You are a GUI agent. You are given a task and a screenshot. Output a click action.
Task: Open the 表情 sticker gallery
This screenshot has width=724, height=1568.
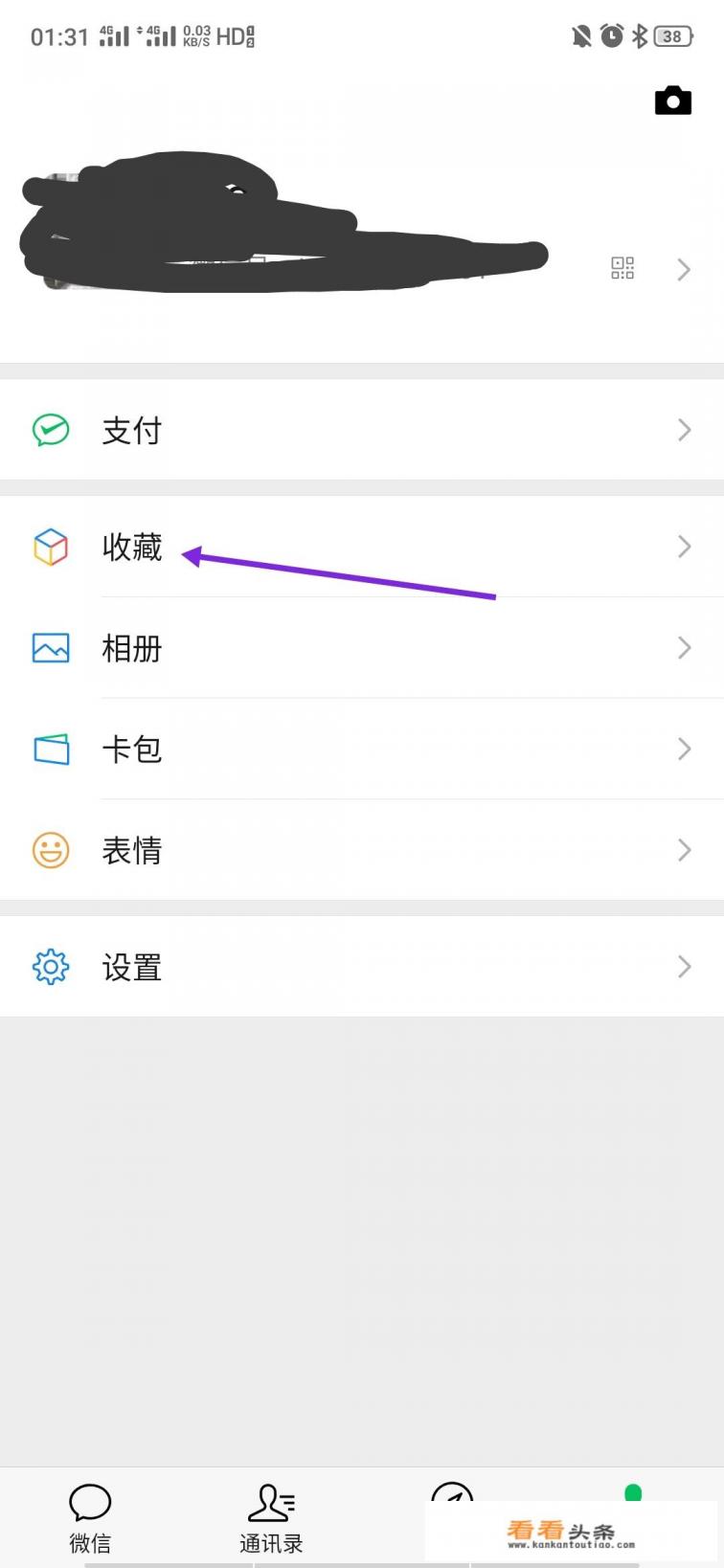[362, 850]
